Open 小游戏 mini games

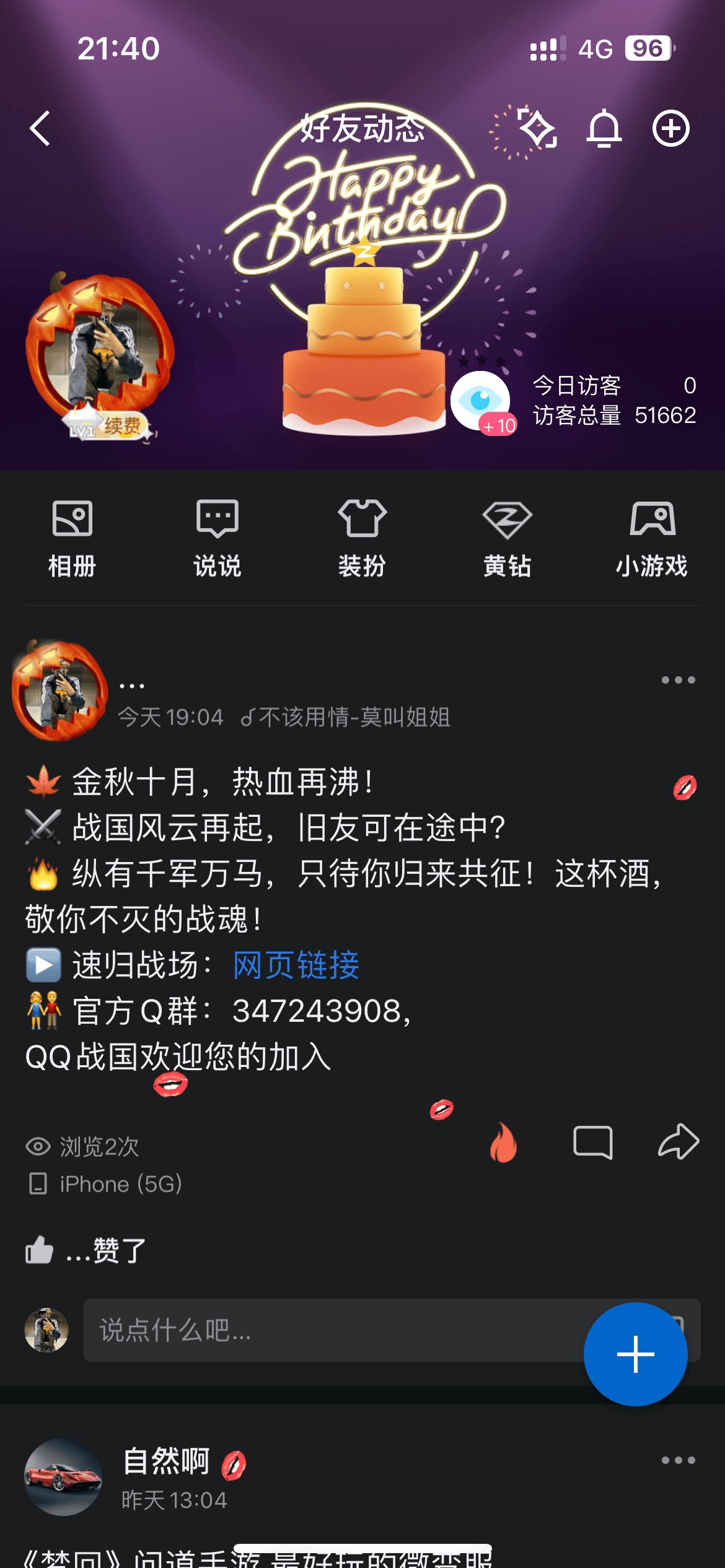pyautogui.click(x=652, y=538)
